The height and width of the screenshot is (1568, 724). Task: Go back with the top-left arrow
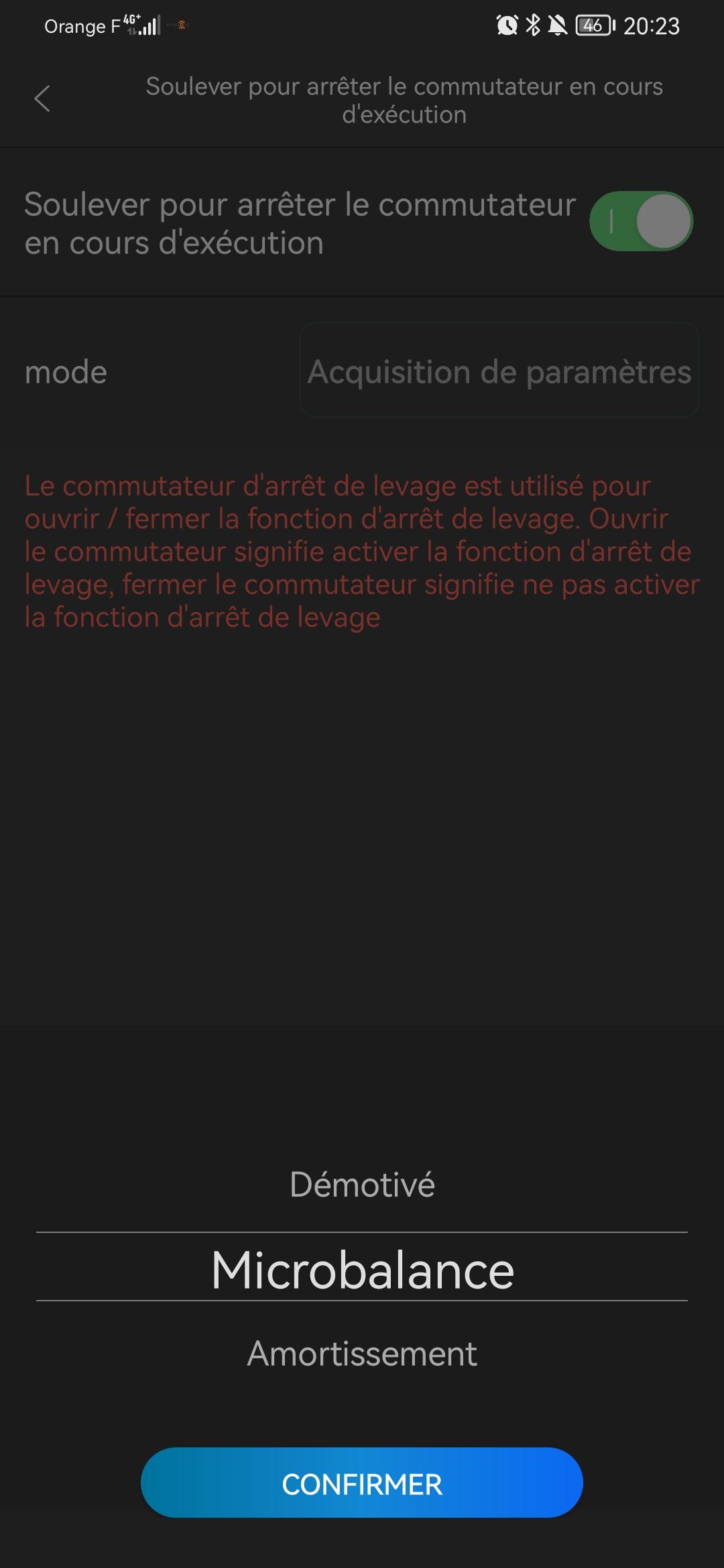pos(42,99)
